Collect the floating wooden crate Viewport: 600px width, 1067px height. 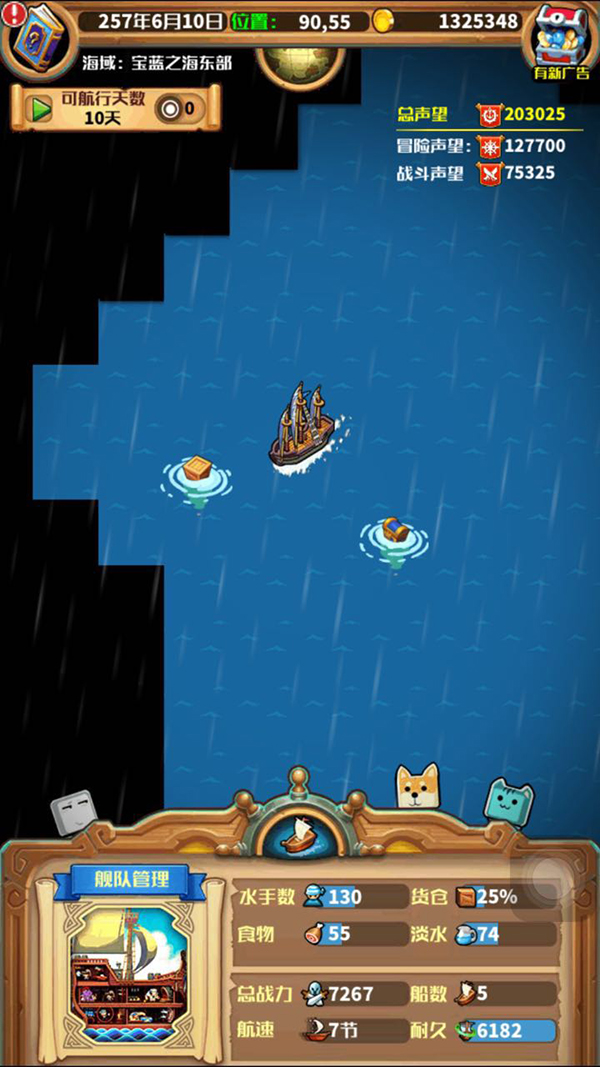pos(197,471)
